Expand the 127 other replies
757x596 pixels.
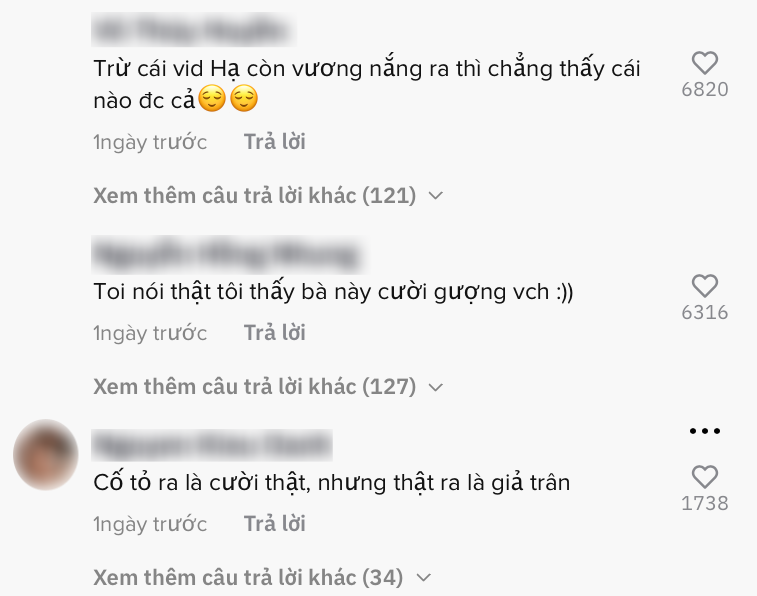[267, 387]
